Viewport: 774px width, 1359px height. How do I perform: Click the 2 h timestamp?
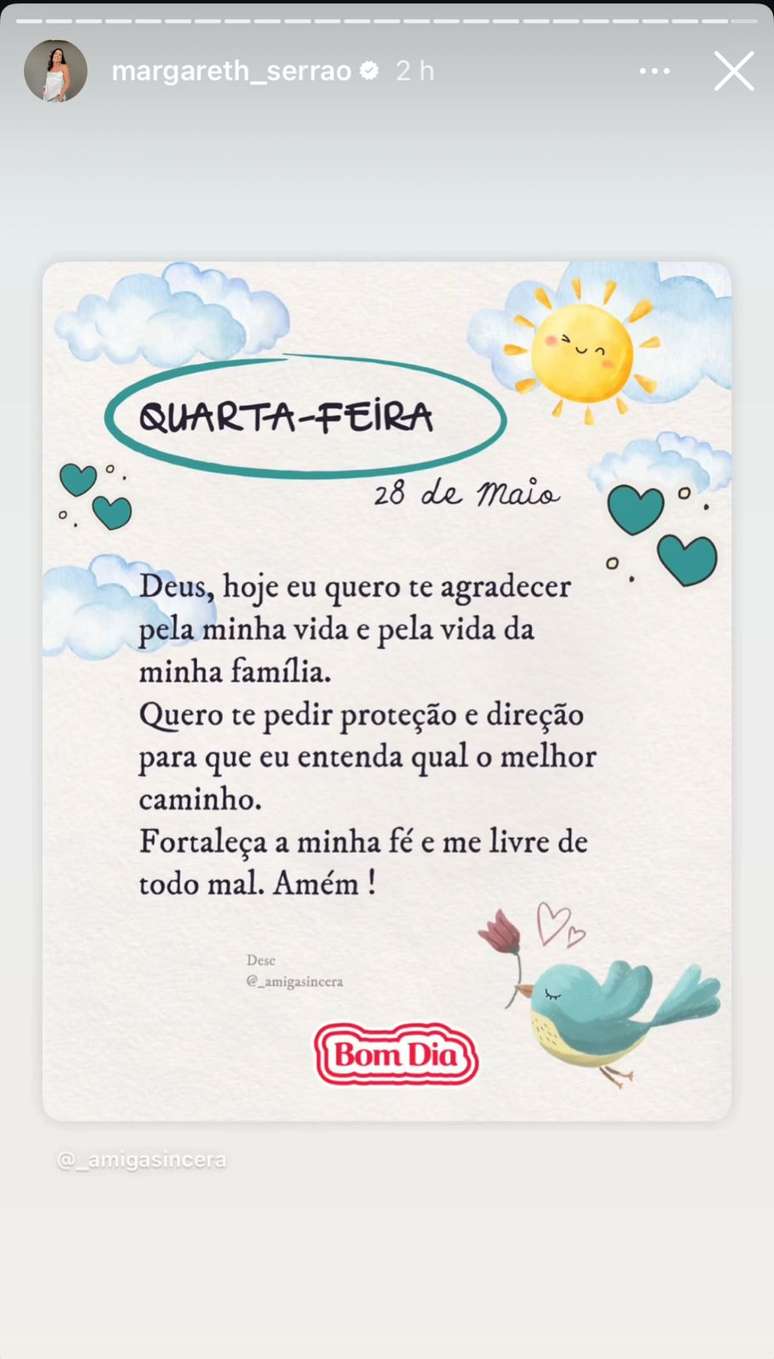(414, 70)
